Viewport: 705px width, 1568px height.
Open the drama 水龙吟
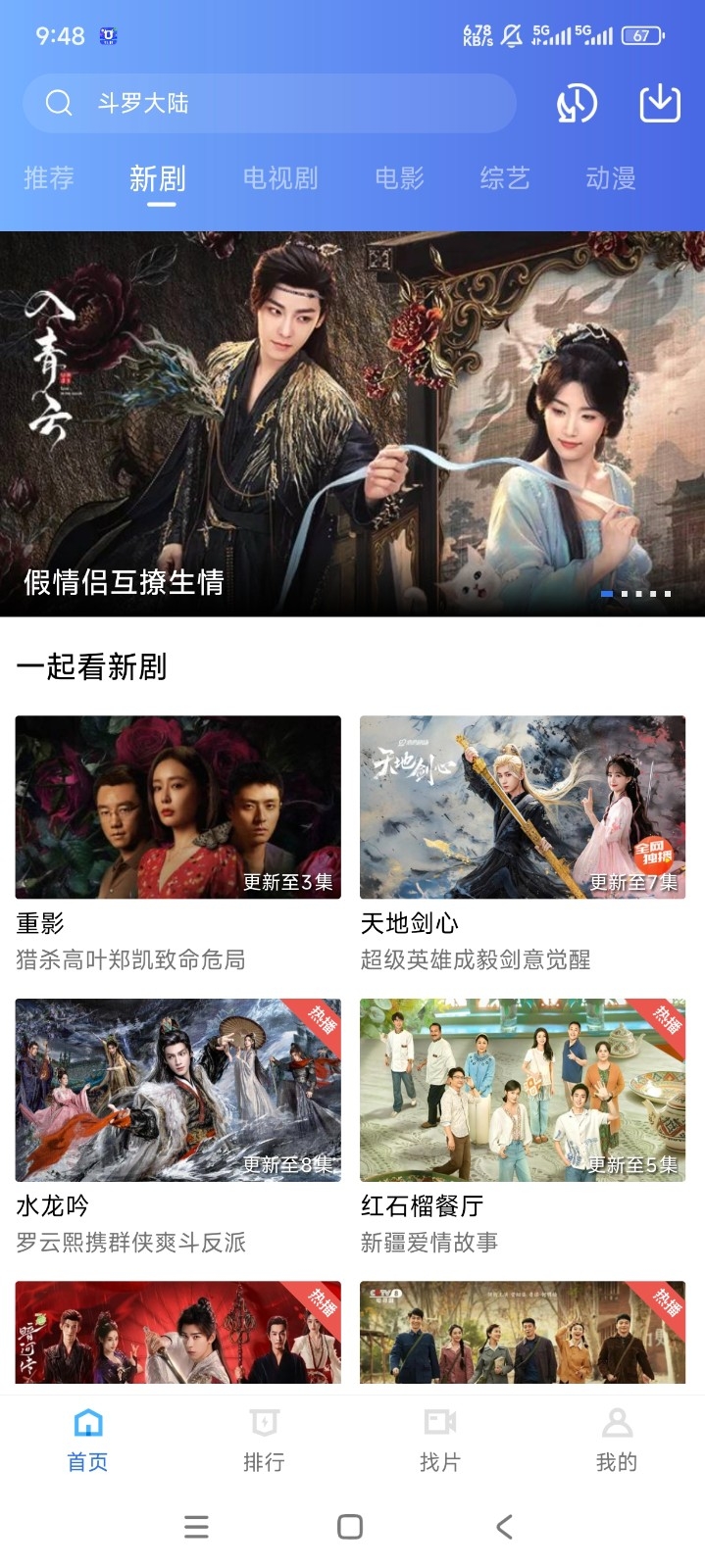tap(178, 1090)
